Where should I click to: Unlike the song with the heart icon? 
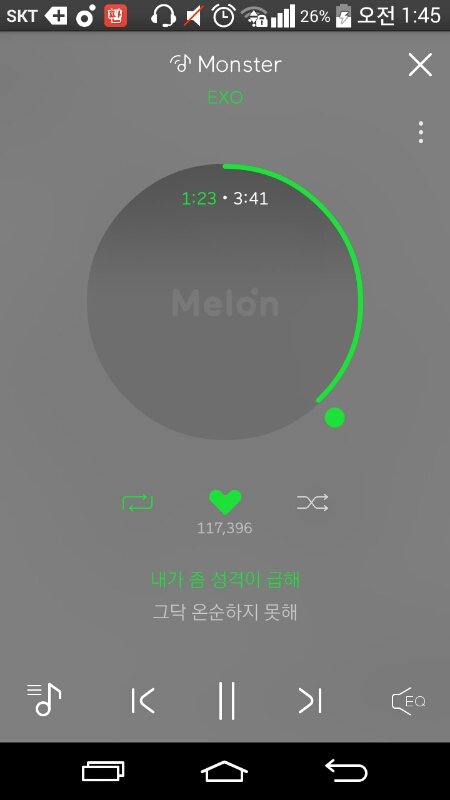pos(225,502)
